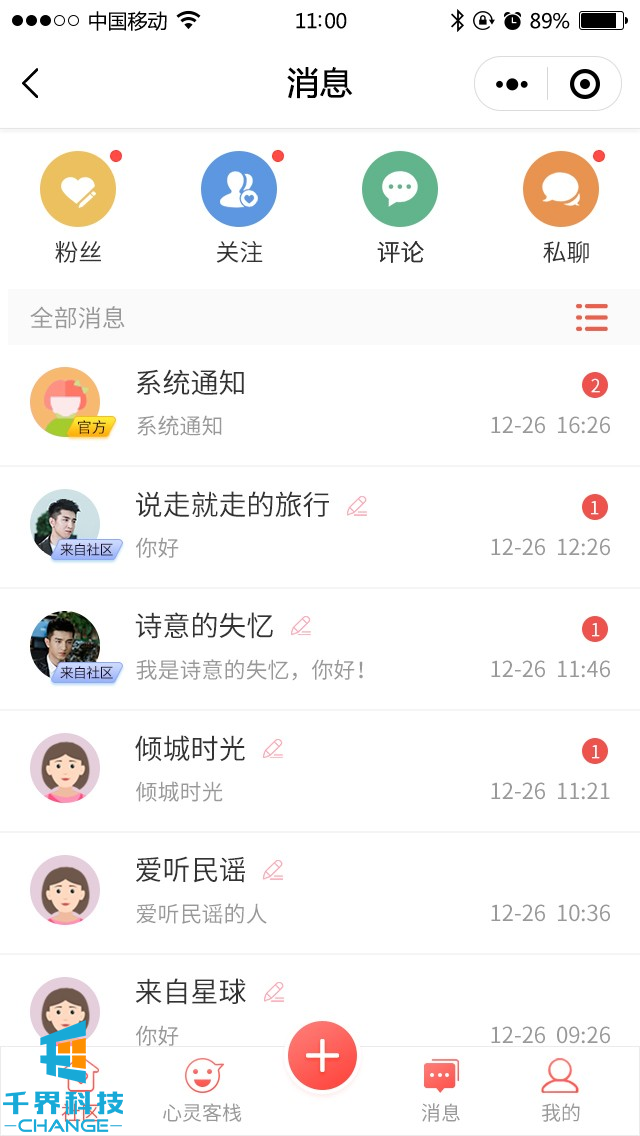Close the mini program with the circle button
This screenshot has height=1136, width=640.
pyautogui.click(x=585, y=84)
